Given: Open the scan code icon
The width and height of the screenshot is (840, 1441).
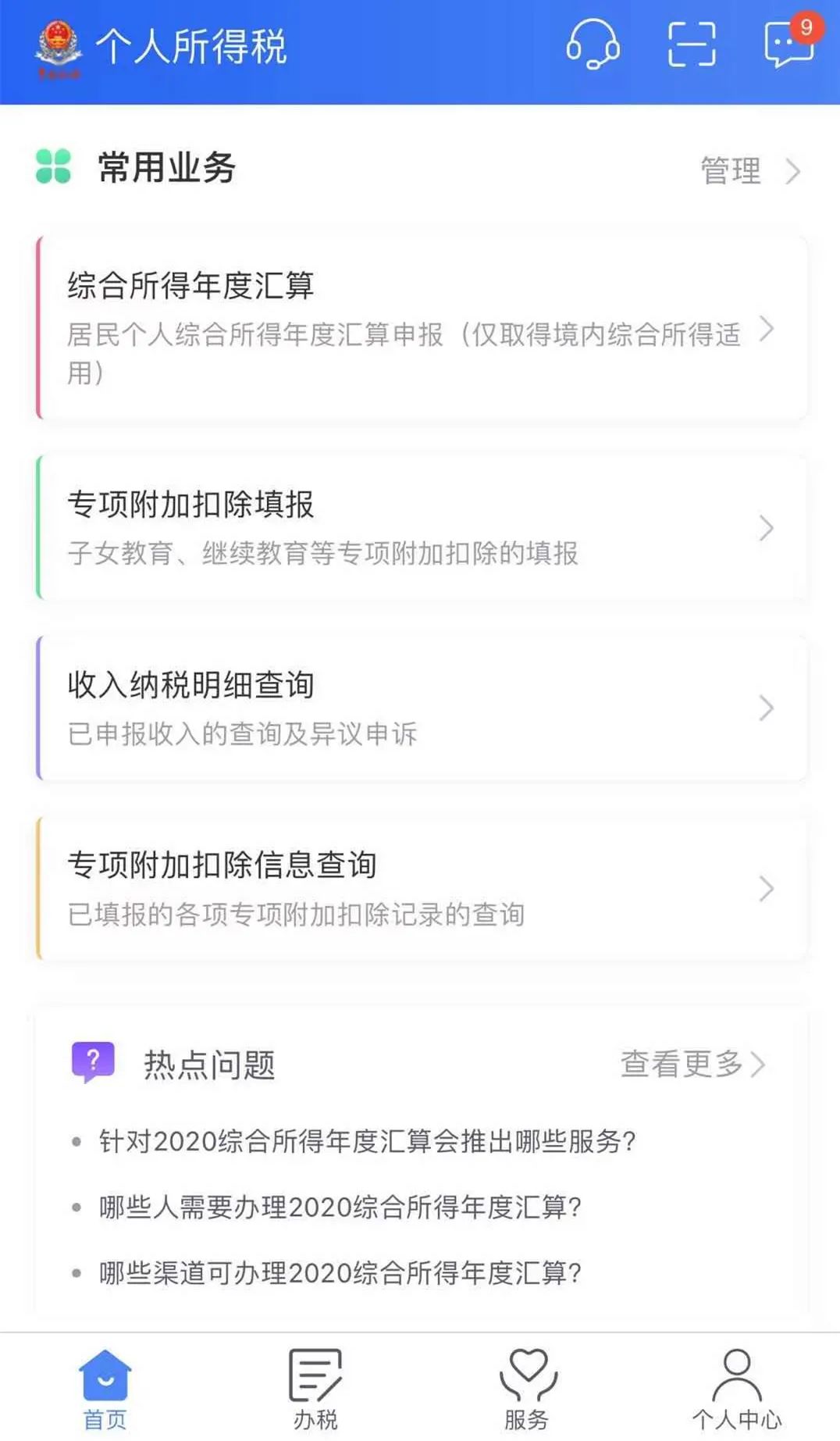Looking at the screenshot, I should coord(692,44).
